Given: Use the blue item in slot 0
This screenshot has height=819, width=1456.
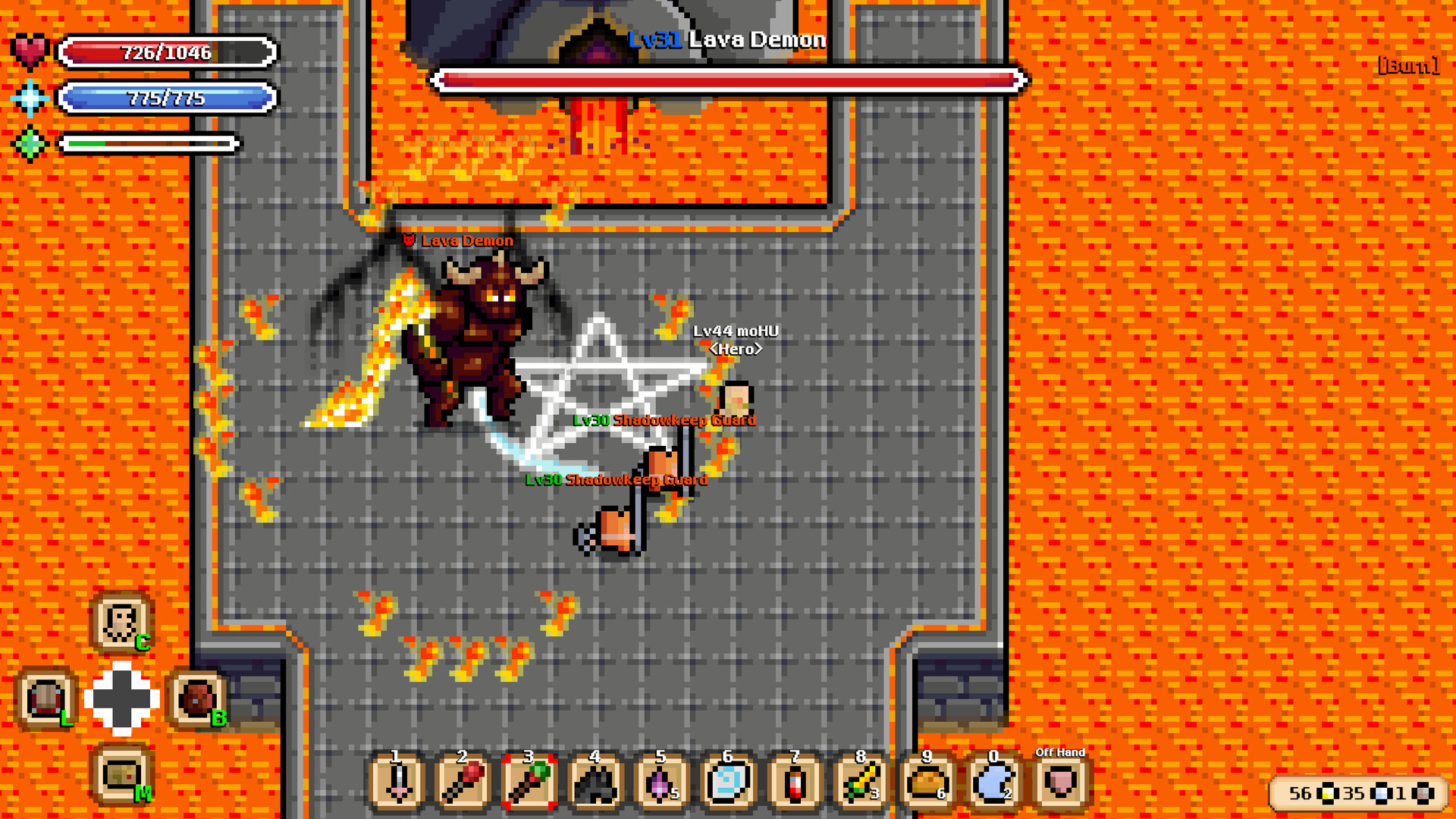Looking at the screenshot, I should pyautogui.click(x=993, y=783).
